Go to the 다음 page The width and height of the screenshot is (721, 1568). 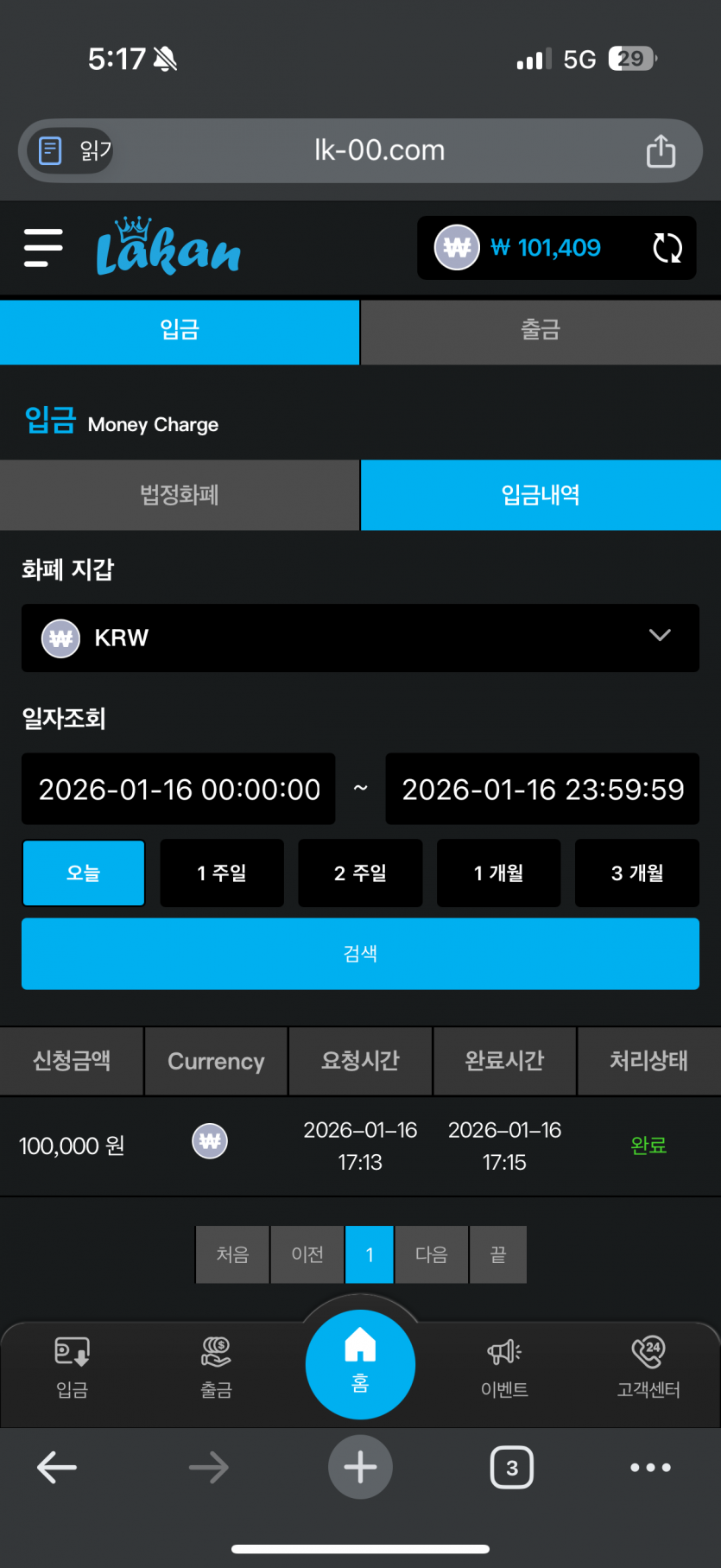[x=431, y=1254]
